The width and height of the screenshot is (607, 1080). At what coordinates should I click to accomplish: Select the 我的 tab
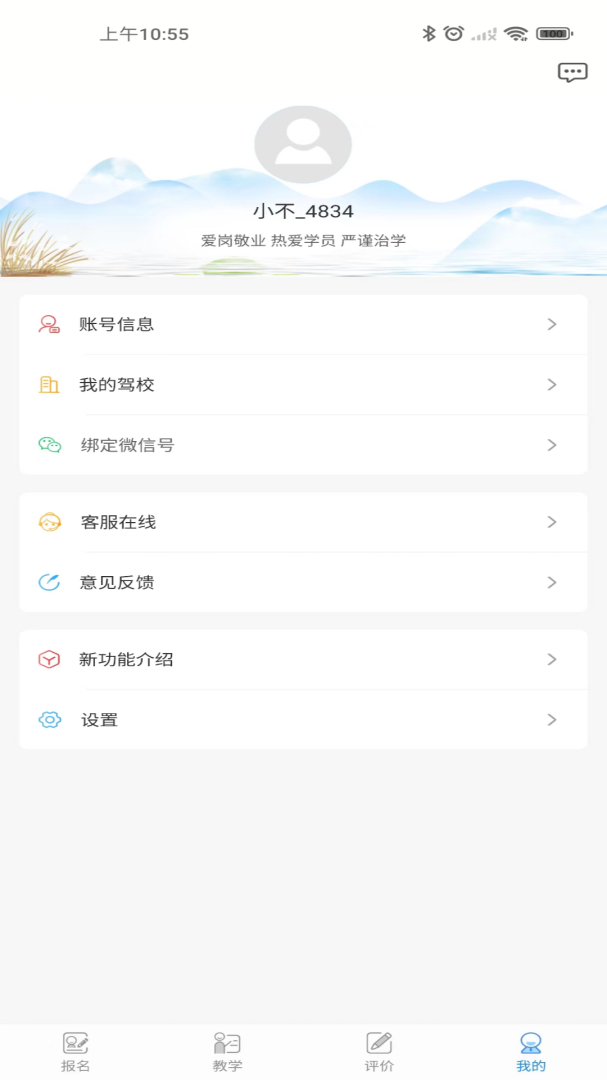(x=531, y=1052)
